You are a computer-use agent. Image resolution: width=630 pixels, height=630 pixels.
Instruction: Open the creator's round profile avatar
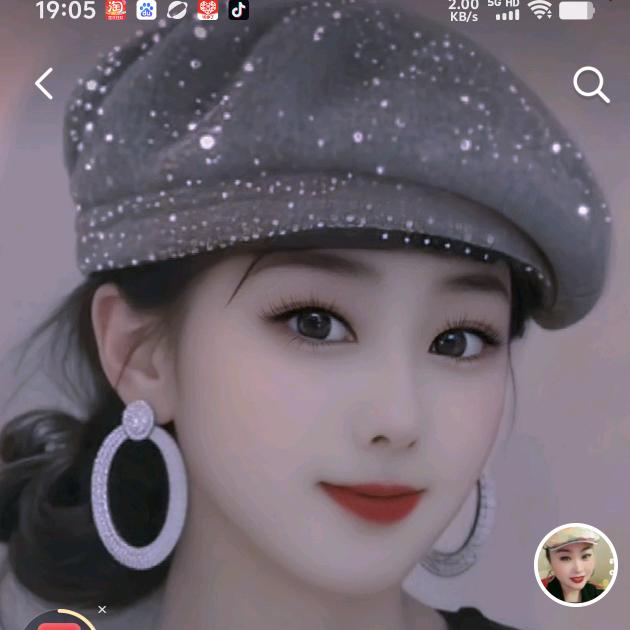[576, 565]
